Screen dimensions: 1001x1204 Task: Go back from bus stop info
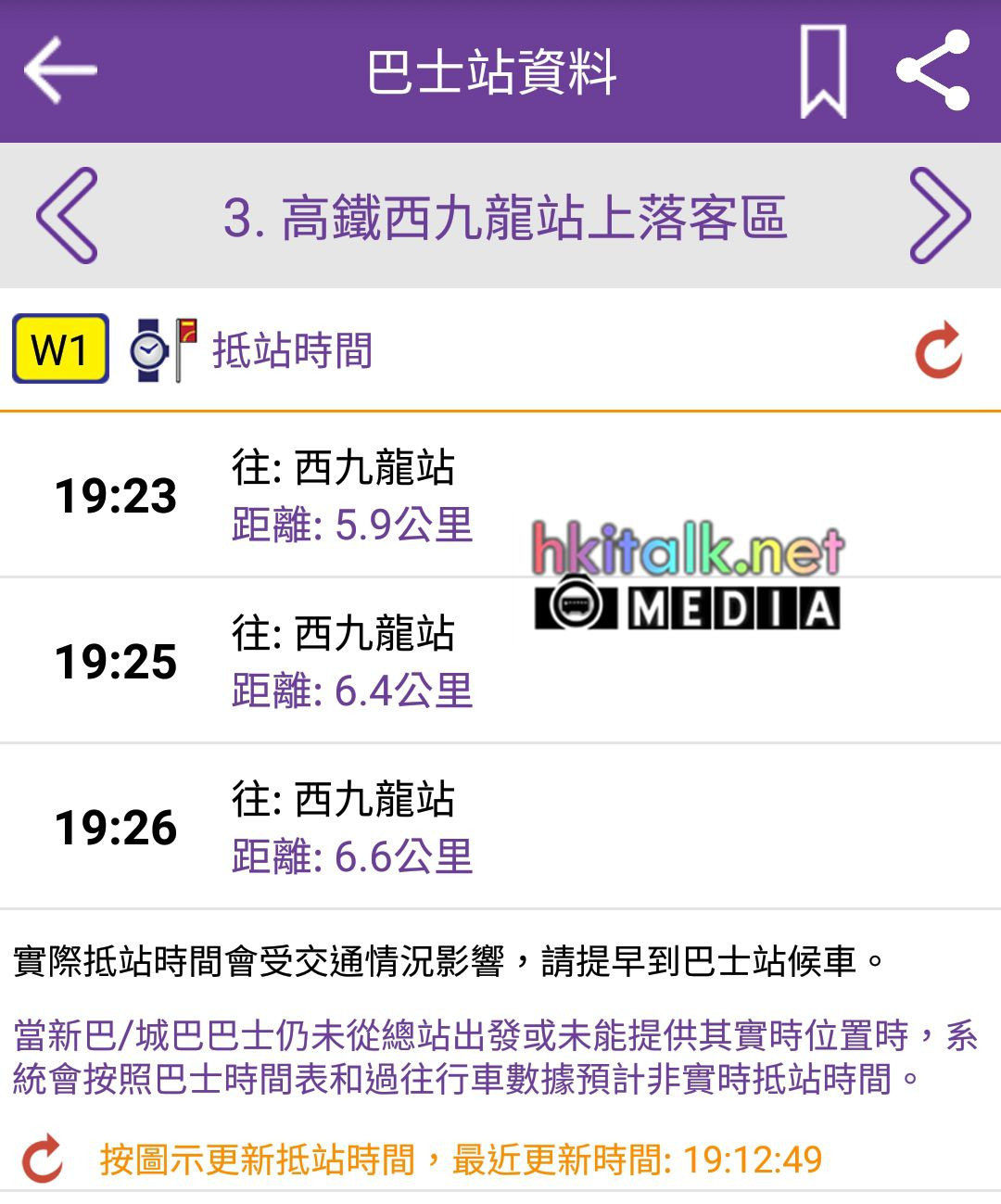tap(60, 70)
